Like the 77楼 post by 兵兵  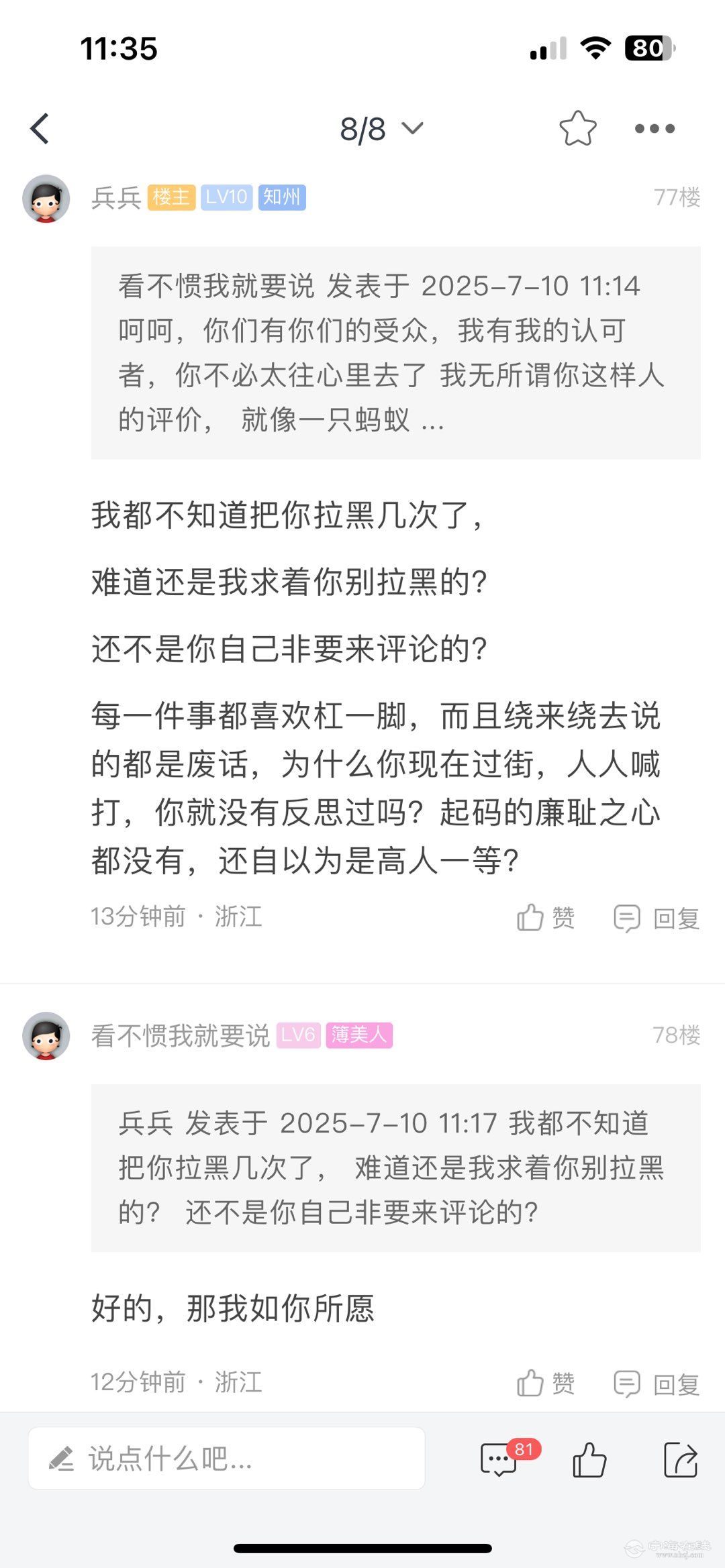(x=546, y=917)
